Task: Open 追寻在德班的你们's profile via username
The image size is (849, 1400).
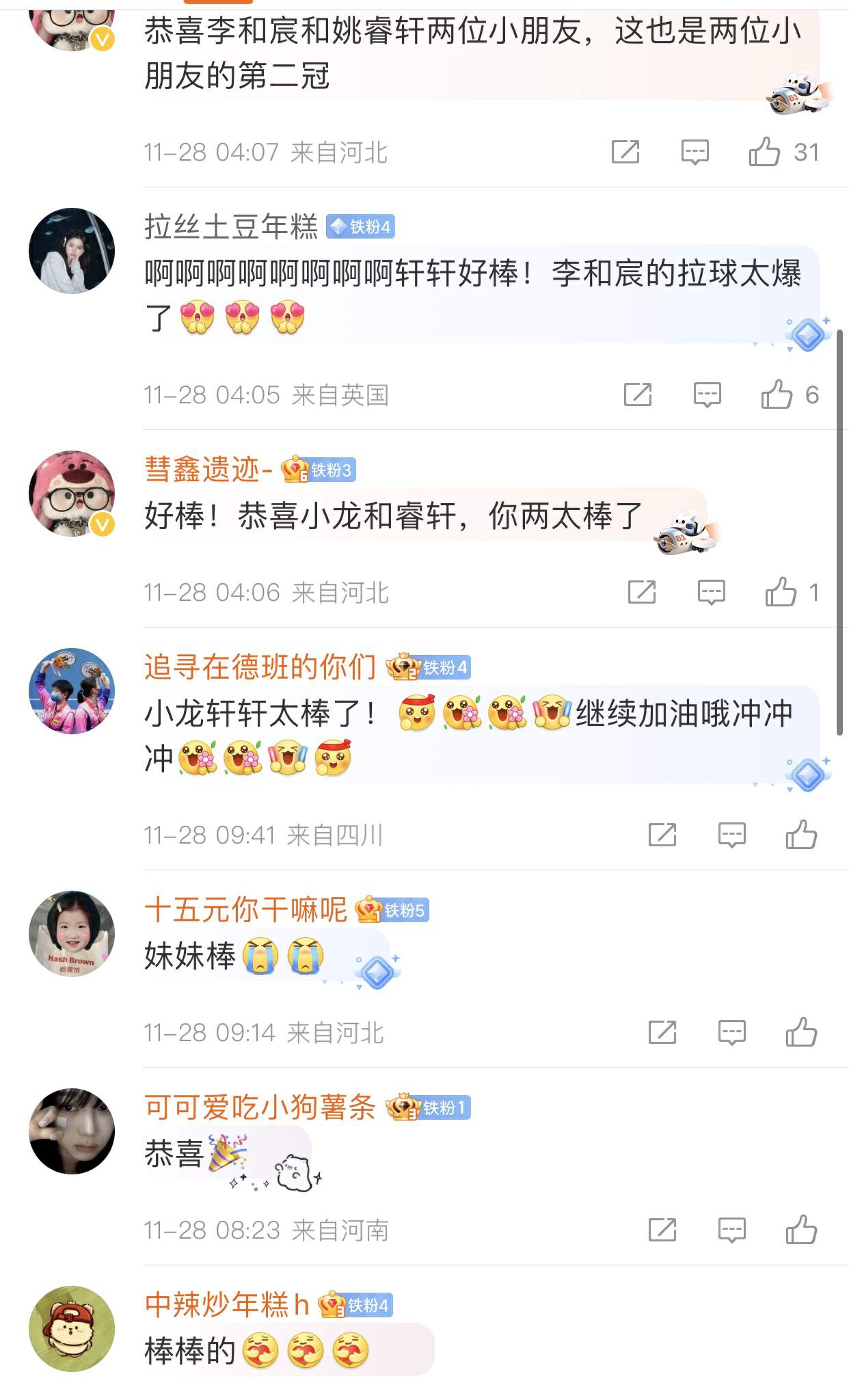Action: pos(260,667)
